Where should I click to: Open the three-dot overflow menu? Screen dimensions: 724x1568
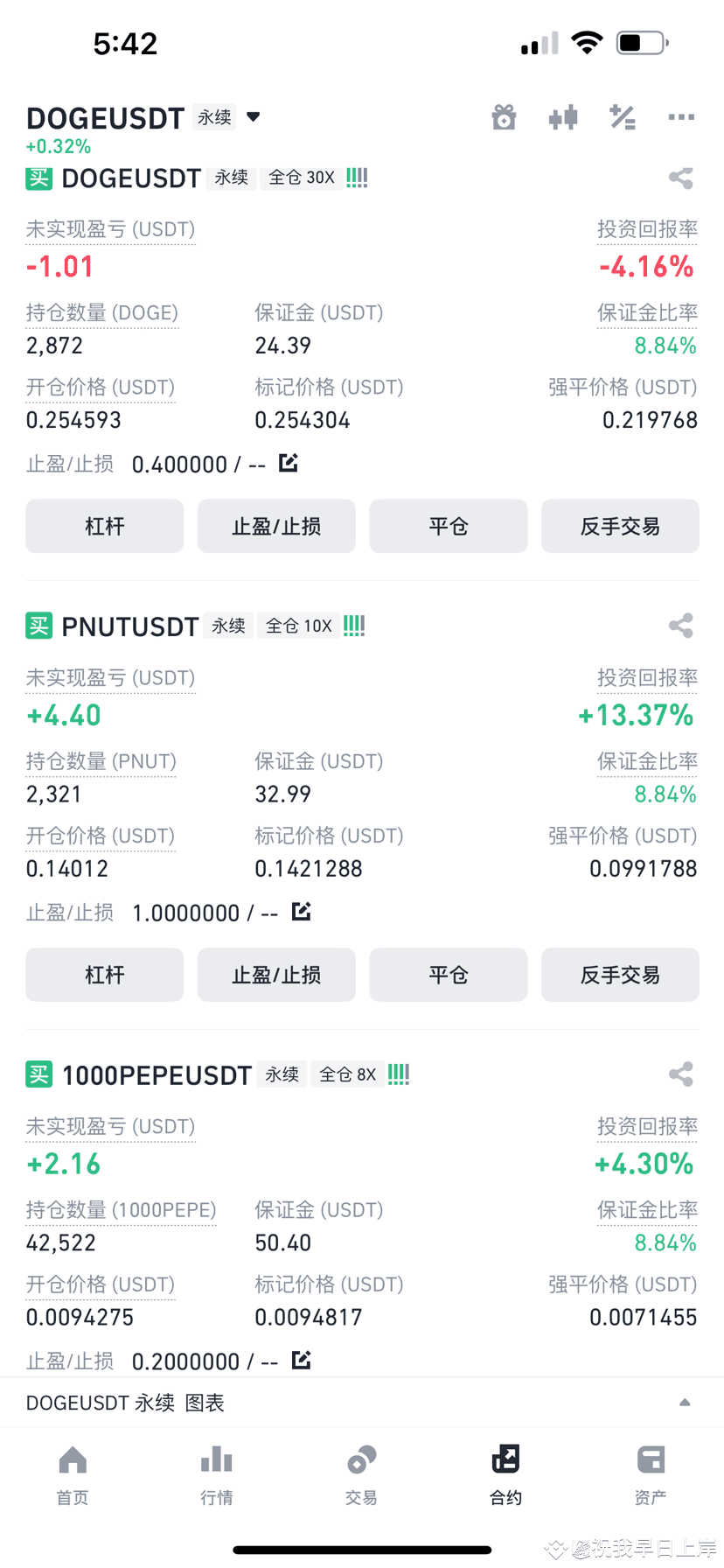coord(681,117)
